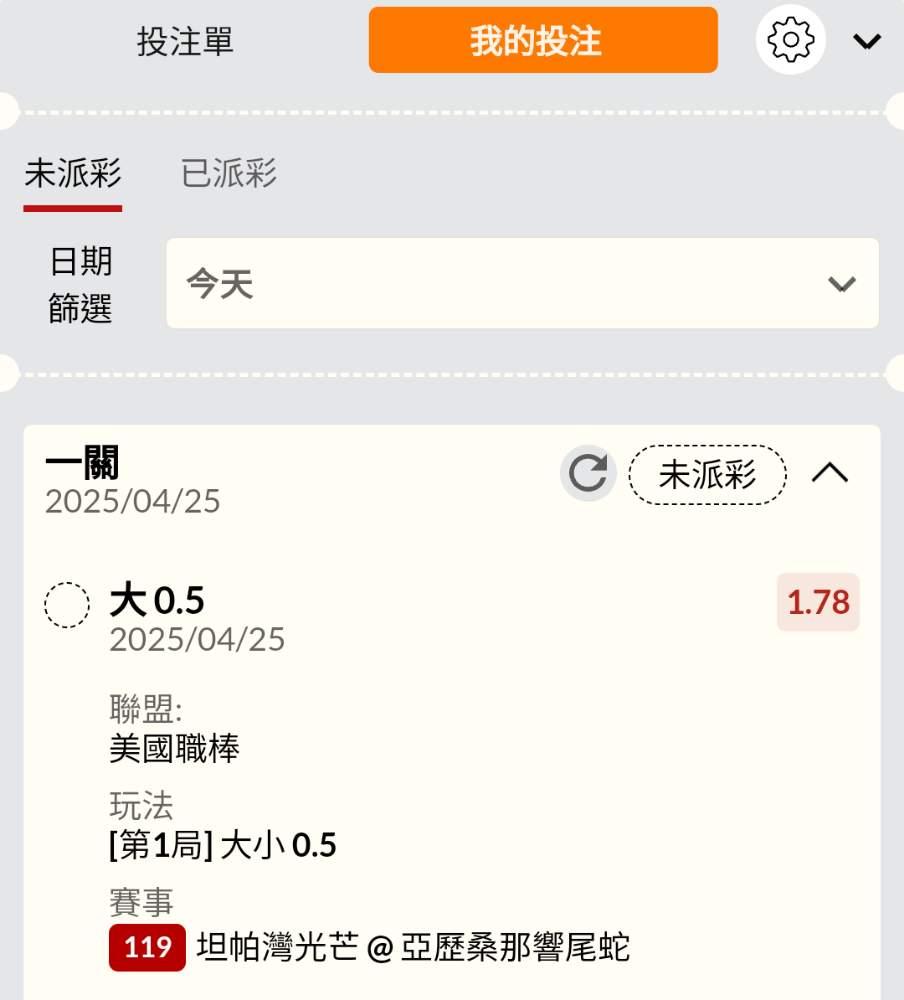This screenshot has width=904, height=1000.
Task: Collapse the 一關 bet card
Action: [829, 473]
